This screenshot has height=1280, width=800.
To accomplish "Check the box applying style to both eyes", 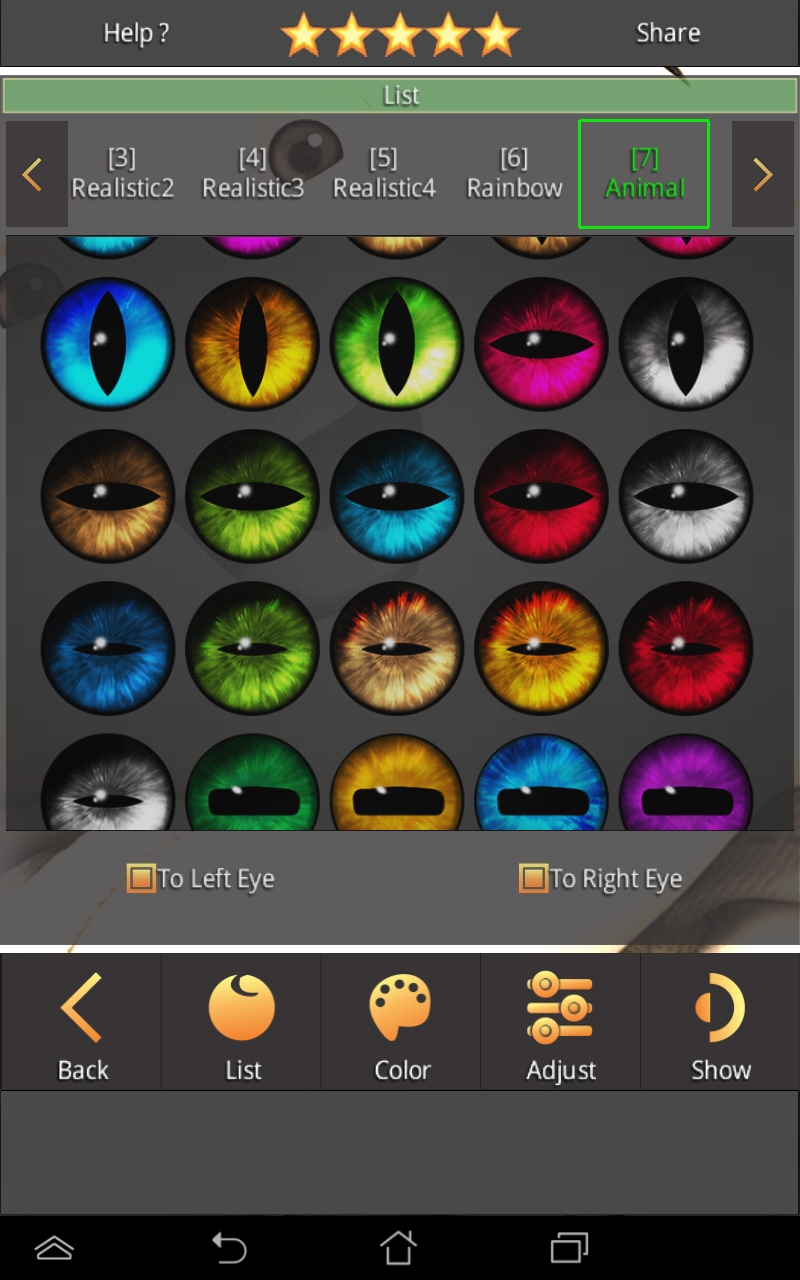I will point(139,878).
